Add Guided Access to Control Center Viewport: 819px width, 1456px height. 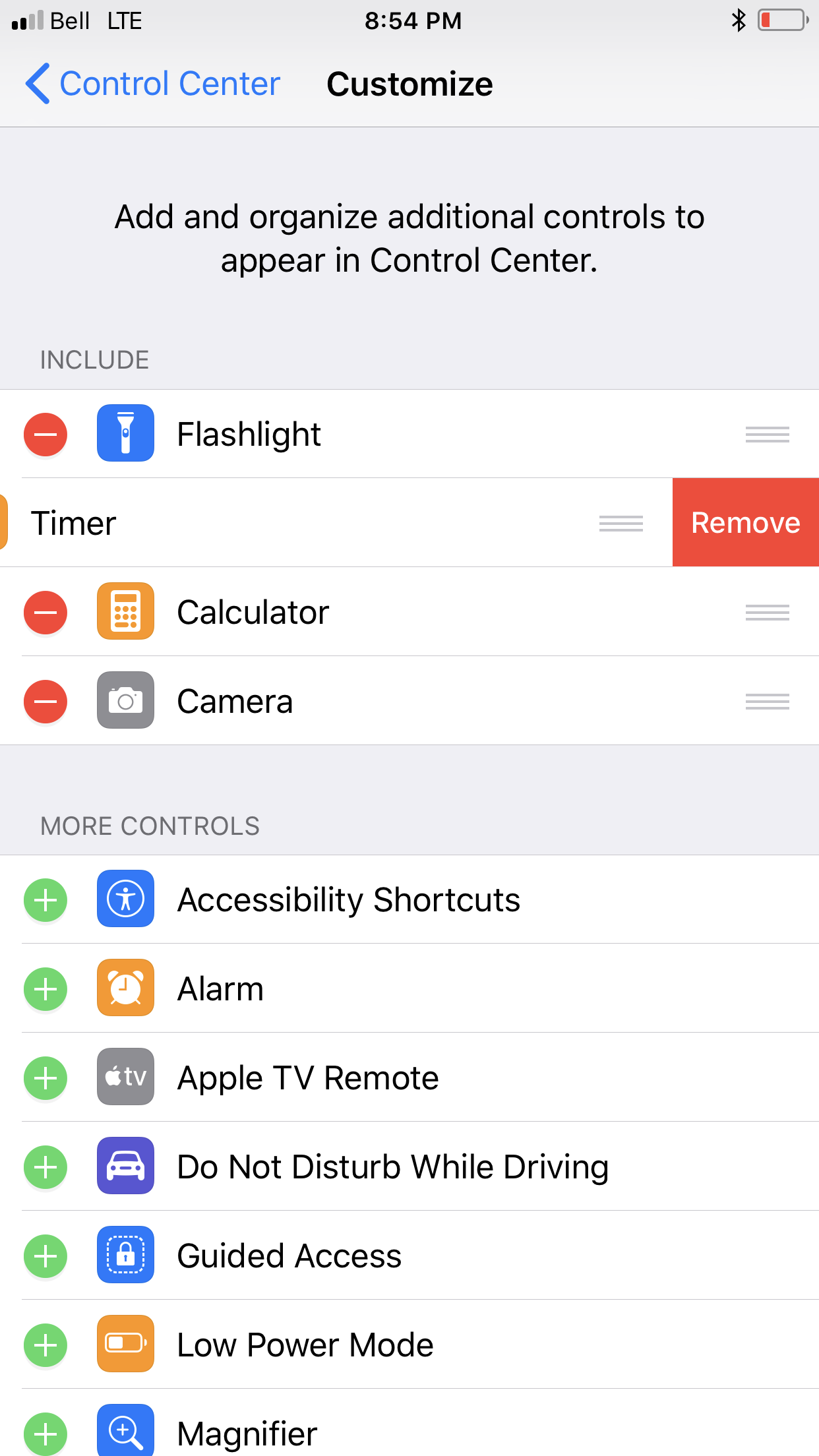(x=45, y=1256)
